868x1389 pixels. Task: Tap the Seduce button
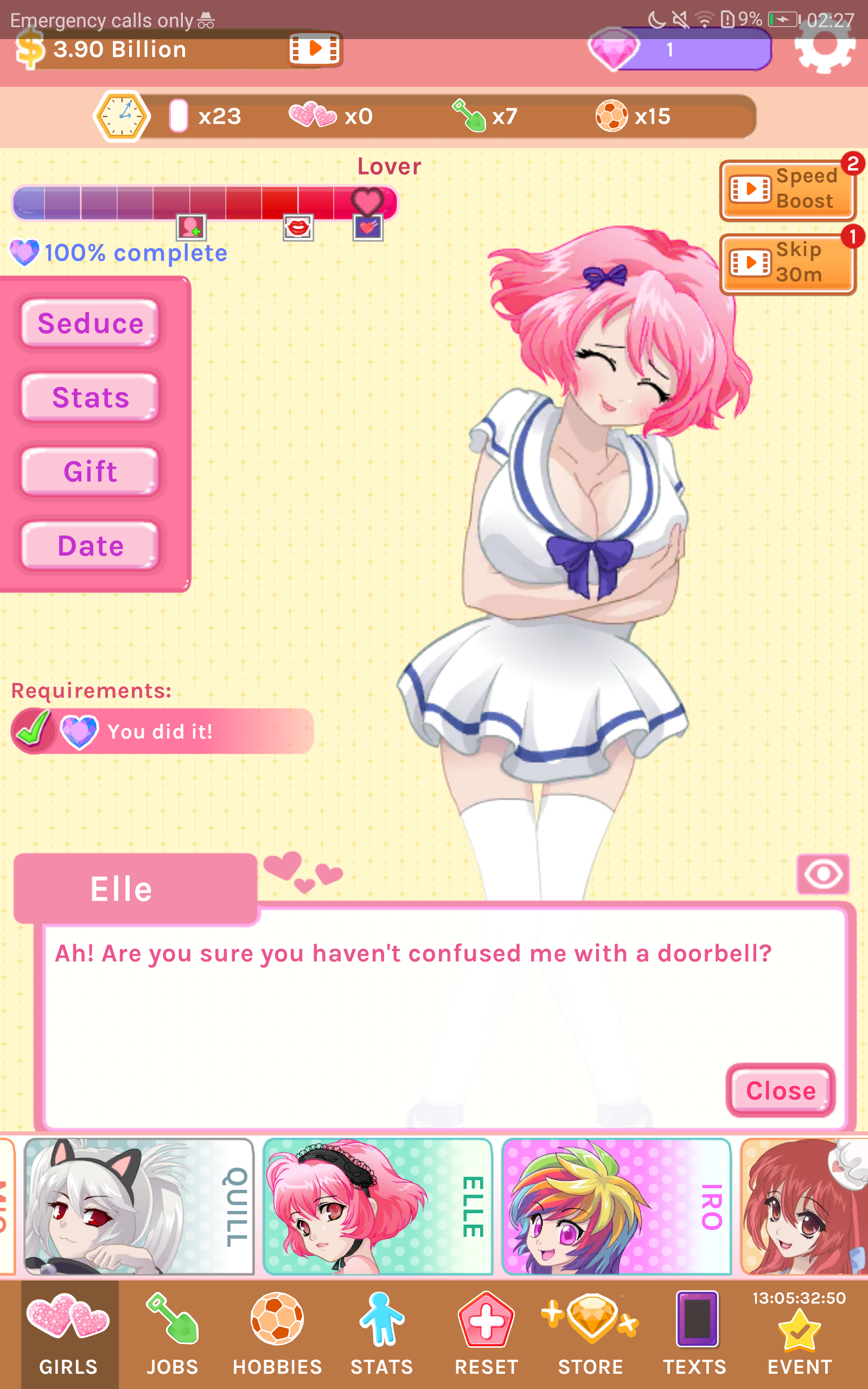90,323
